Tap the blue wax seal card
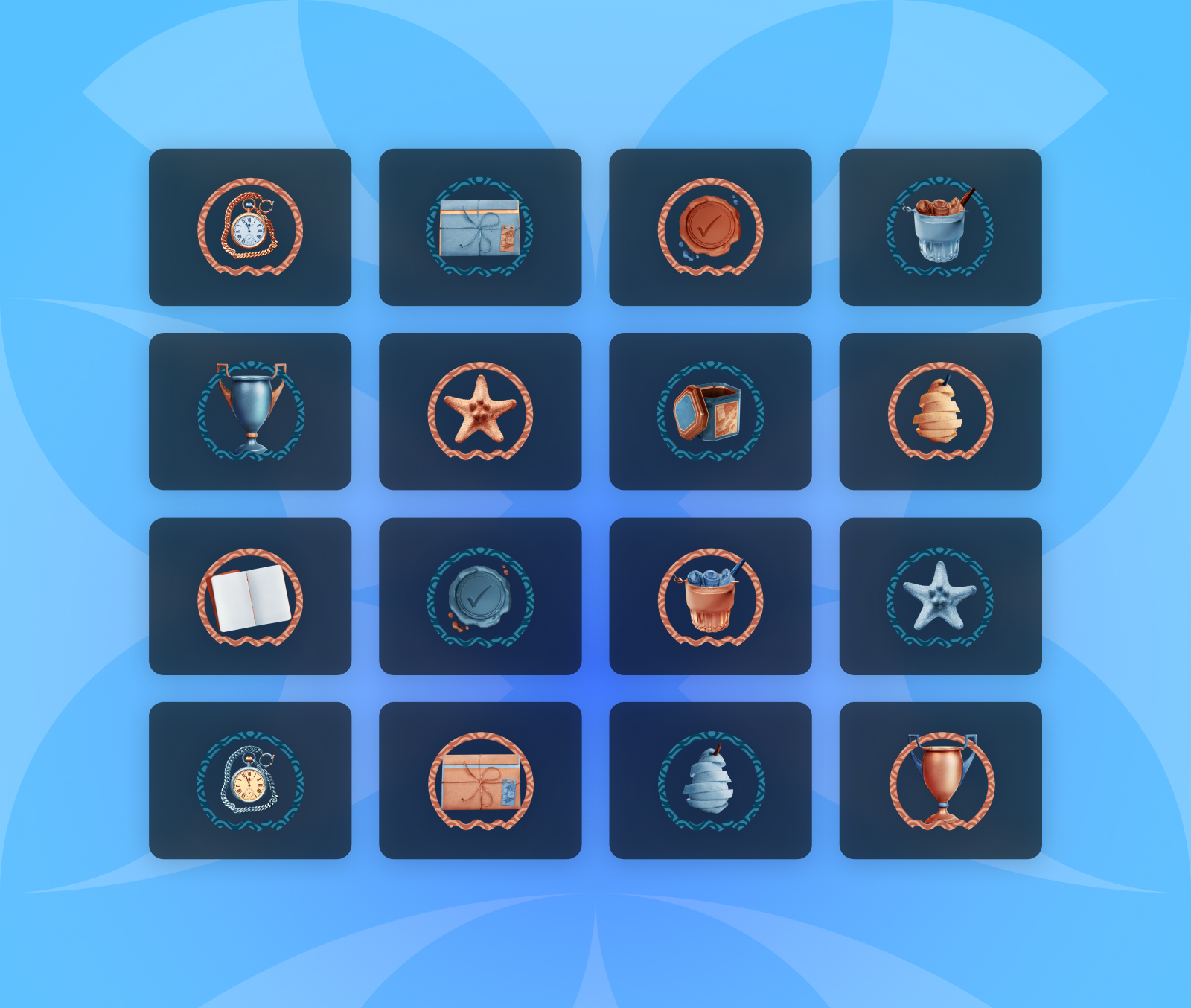This screenshot has width=1191, height=1008. tap(480, 596)
